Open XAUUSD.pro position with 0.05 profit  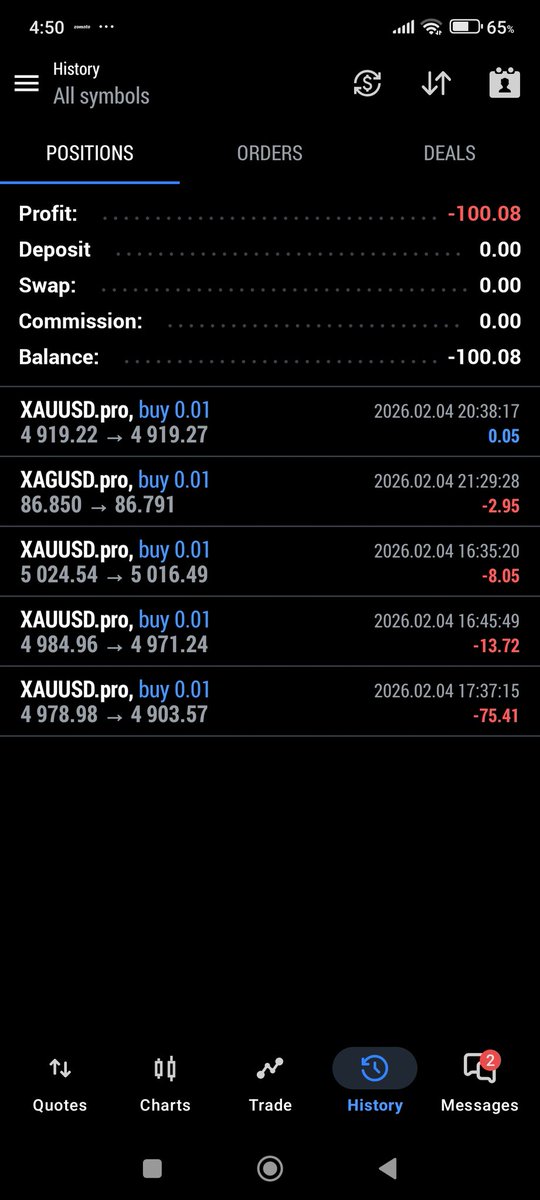point(270,422)
